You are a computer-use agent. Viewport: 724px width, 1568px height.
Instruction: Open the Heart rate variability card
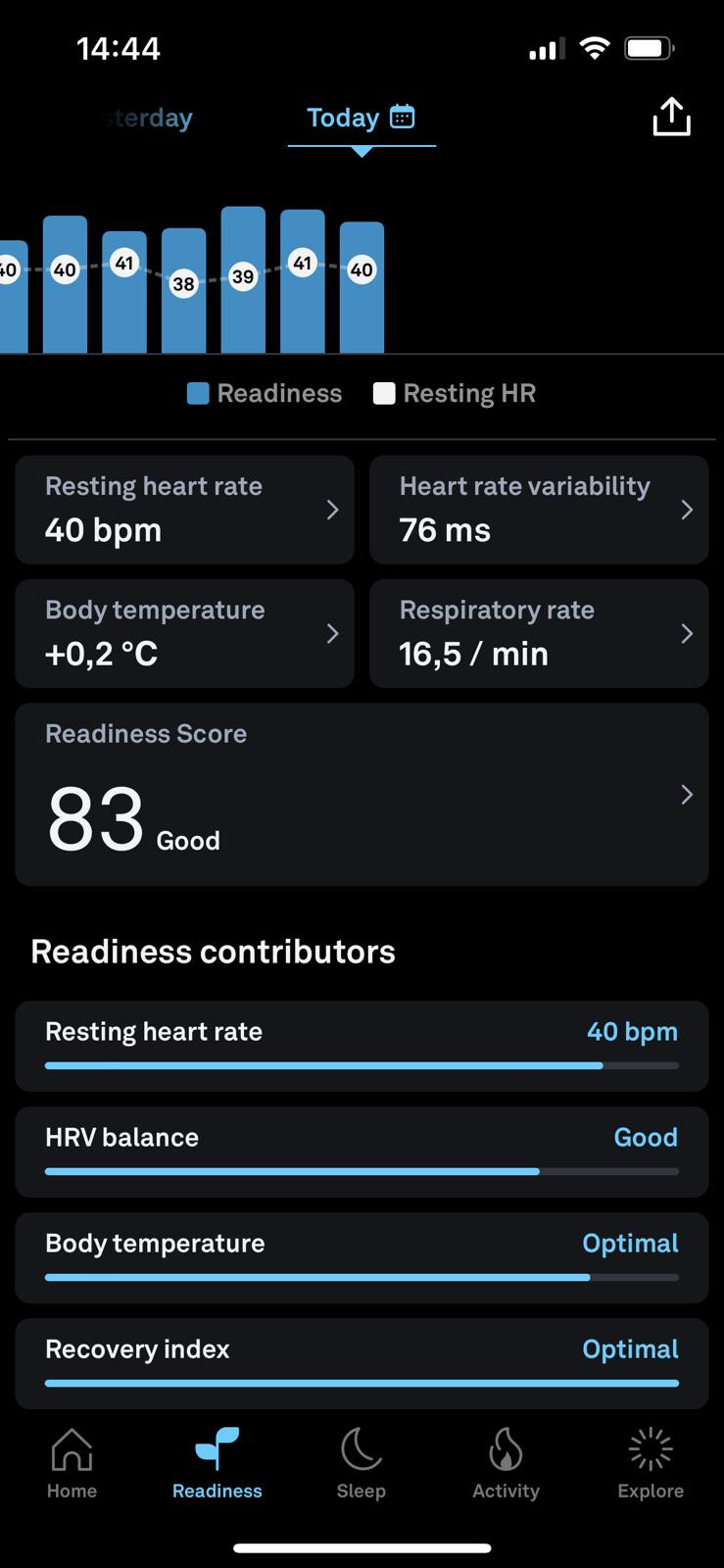click(539, 510)
